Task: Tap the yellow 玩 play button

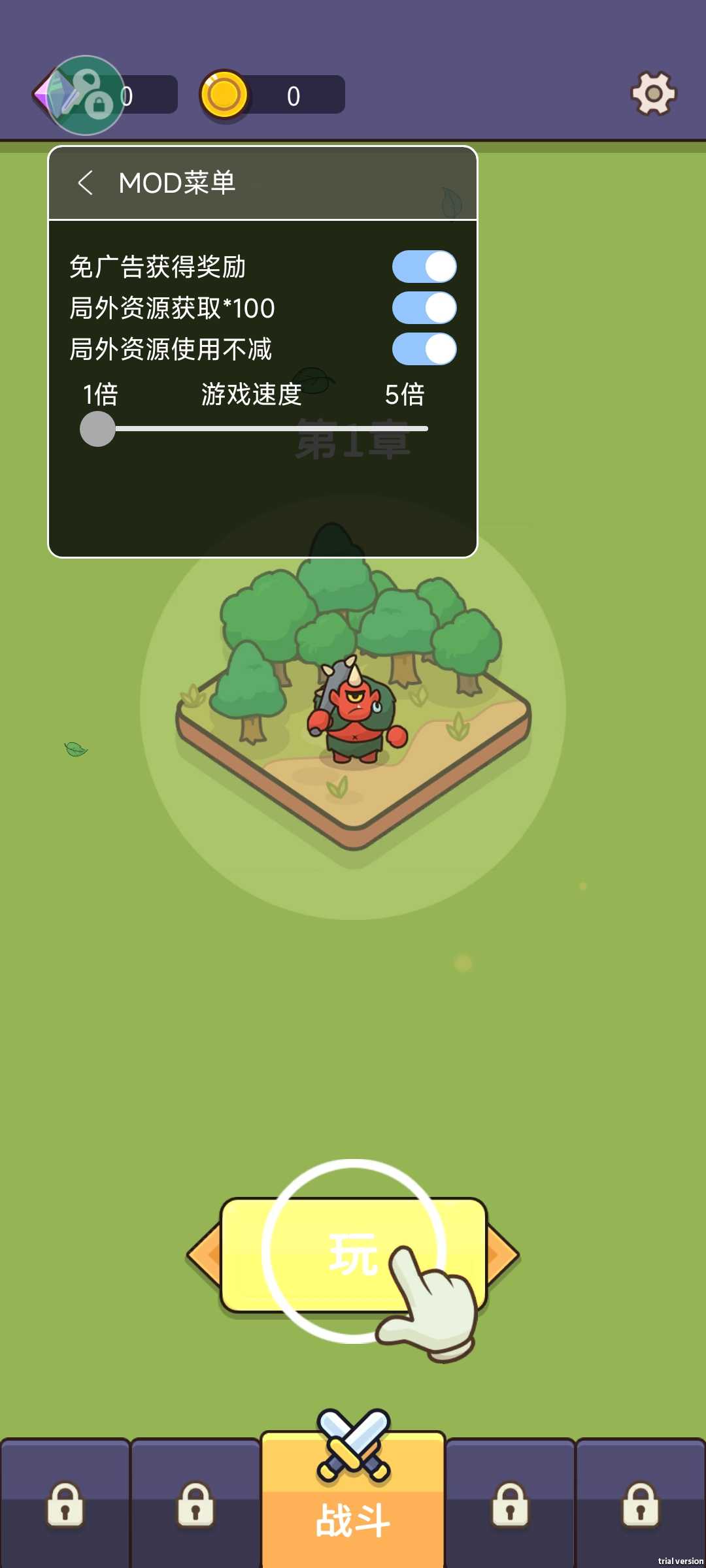Action: (353, 1254)
